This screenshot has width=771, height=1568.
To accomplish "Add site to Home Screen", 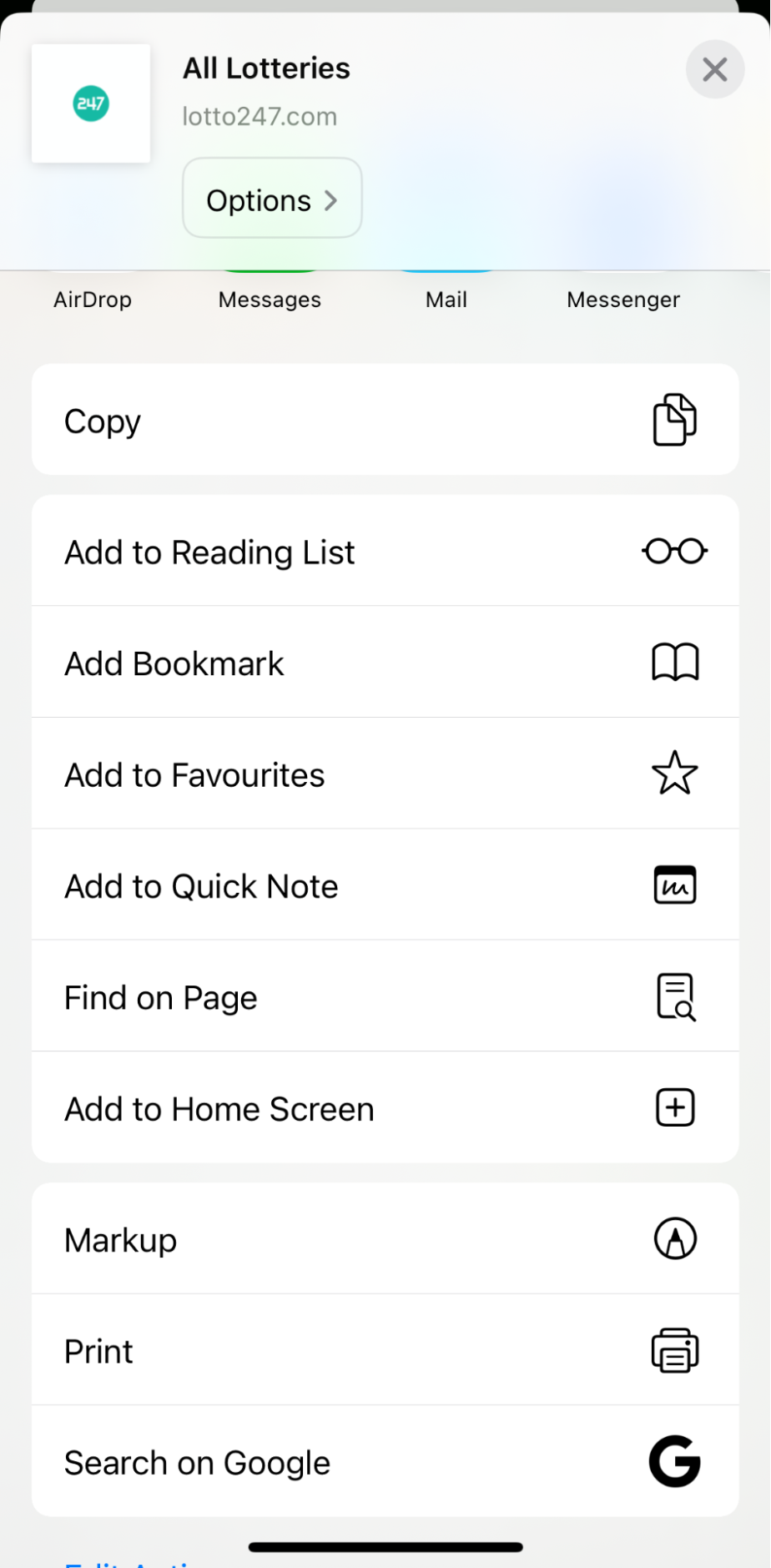I will 385,1108.
